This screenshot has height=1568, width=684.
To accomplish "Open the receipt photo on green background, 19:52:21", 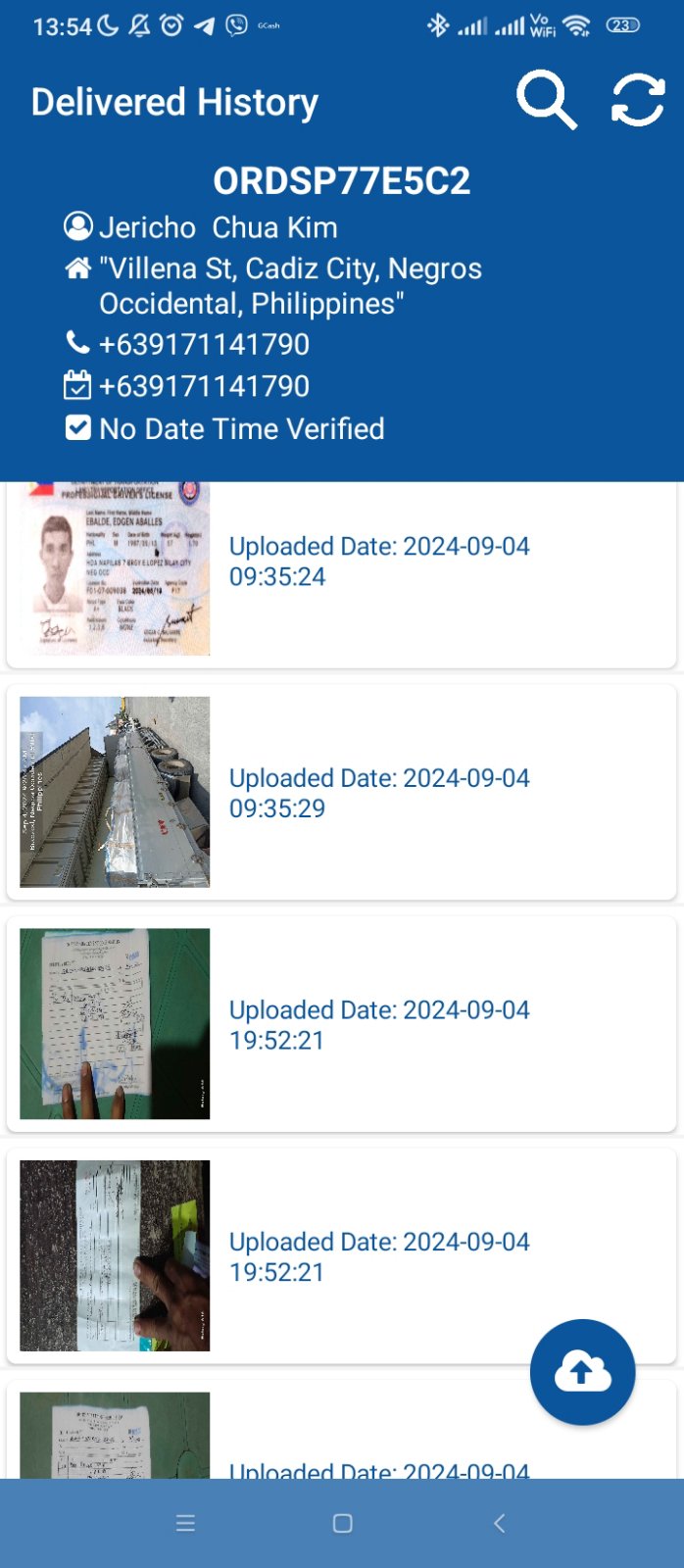I will pos(115,1023).
